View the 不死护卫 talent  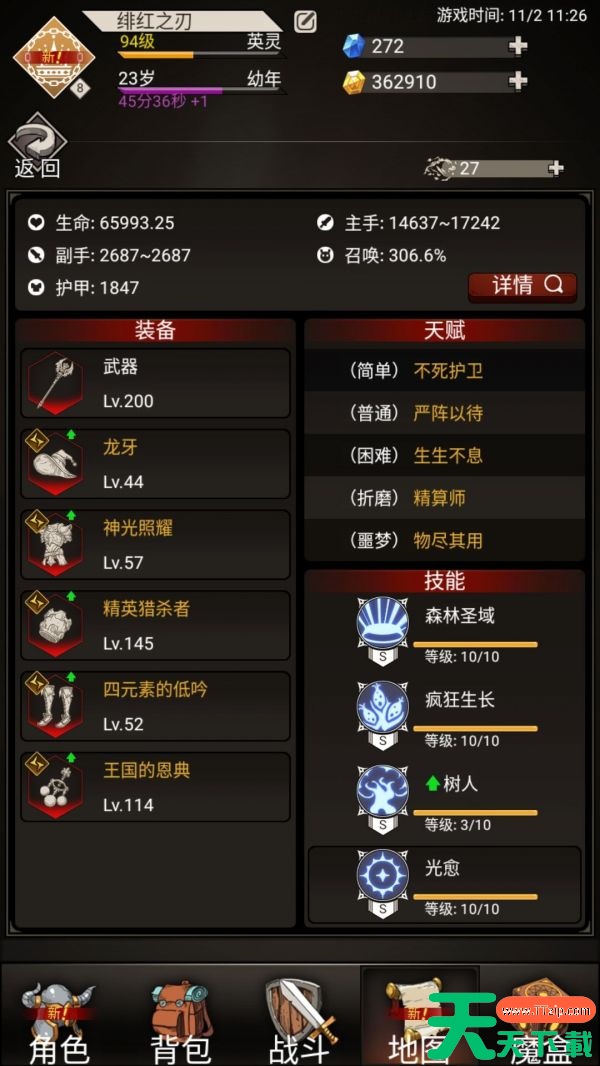(447, 371)
